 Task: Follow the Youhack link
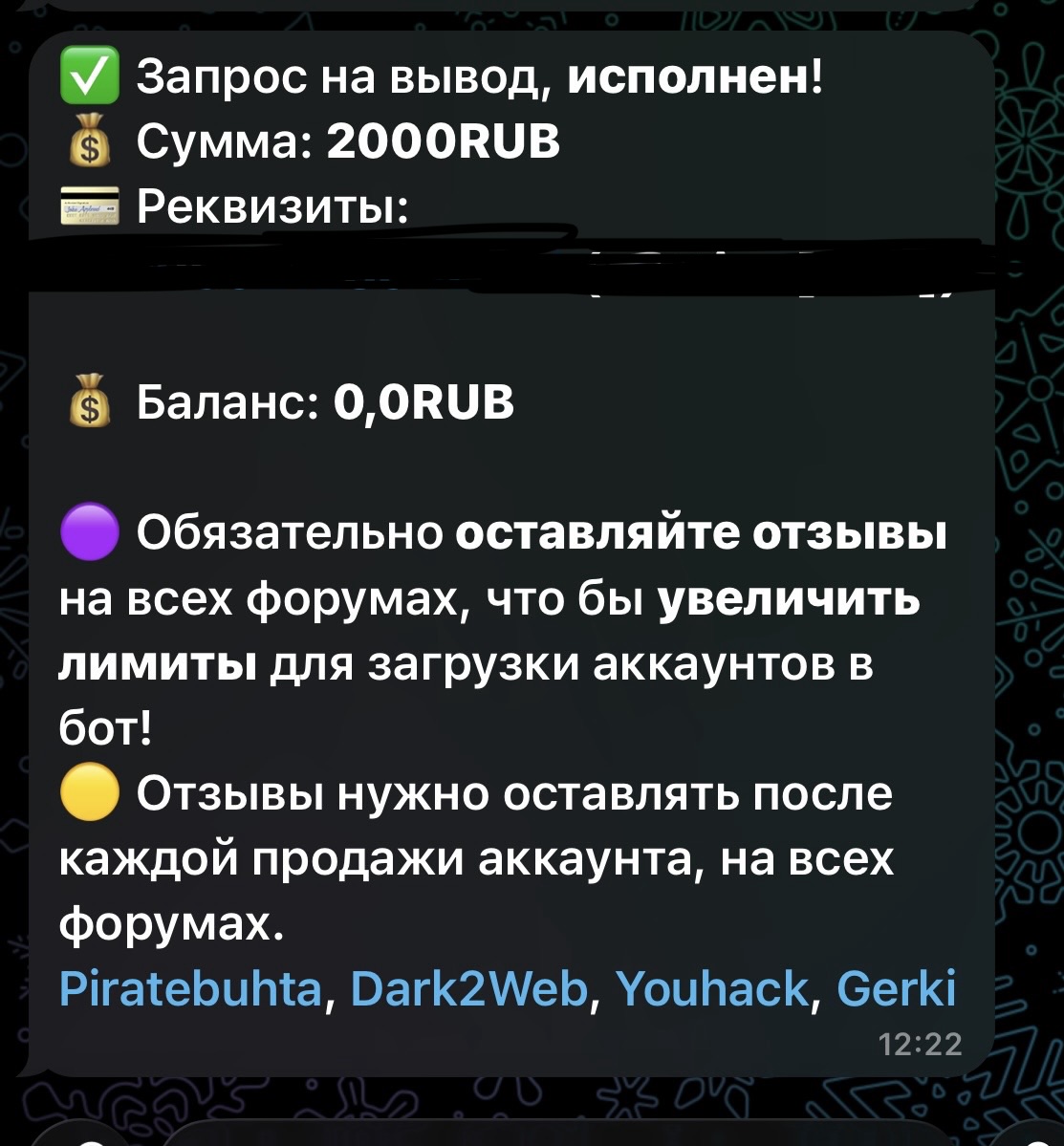click(712, 988)
